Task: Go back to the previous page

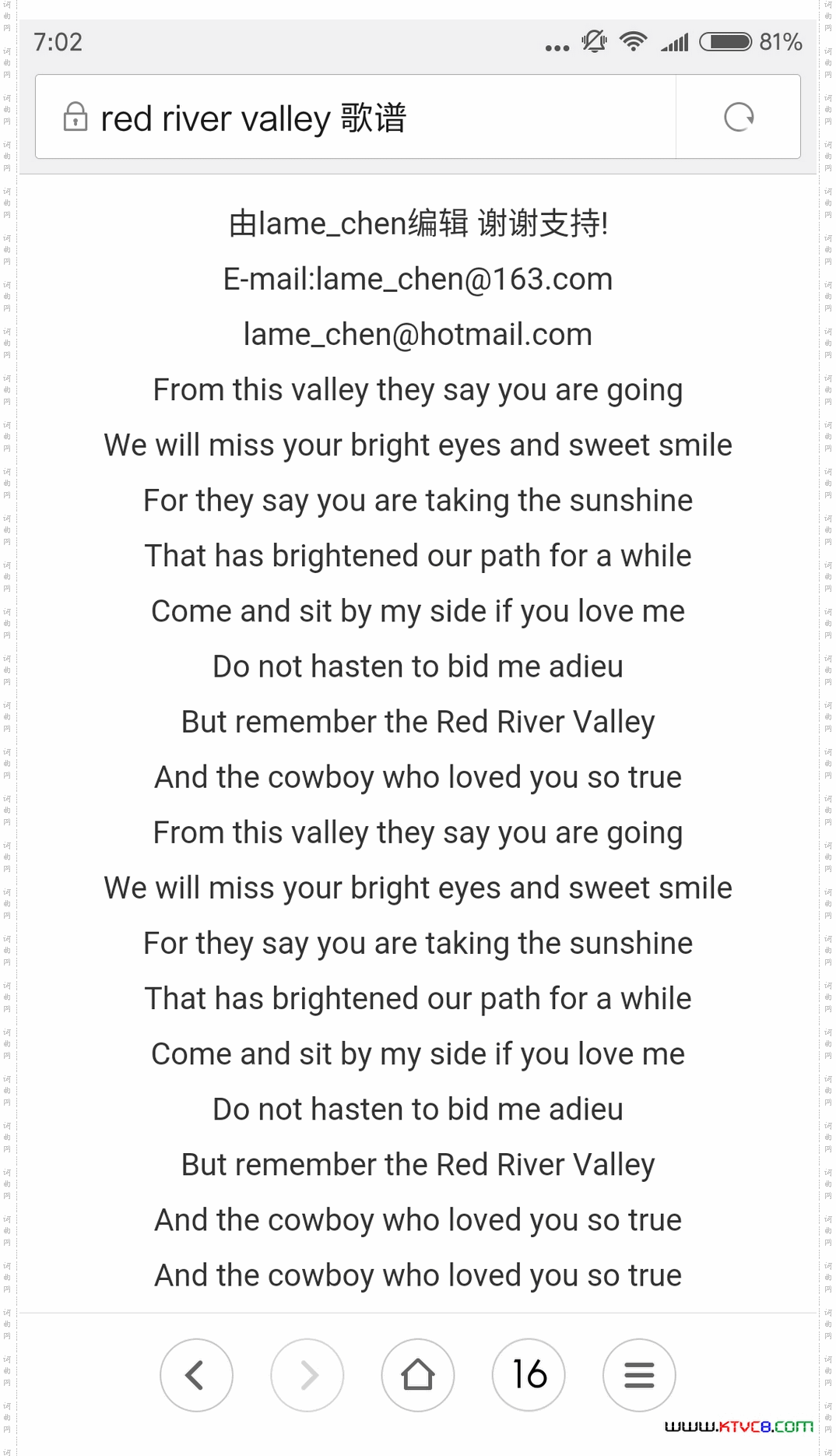Action: click(x=196, y=1374)
